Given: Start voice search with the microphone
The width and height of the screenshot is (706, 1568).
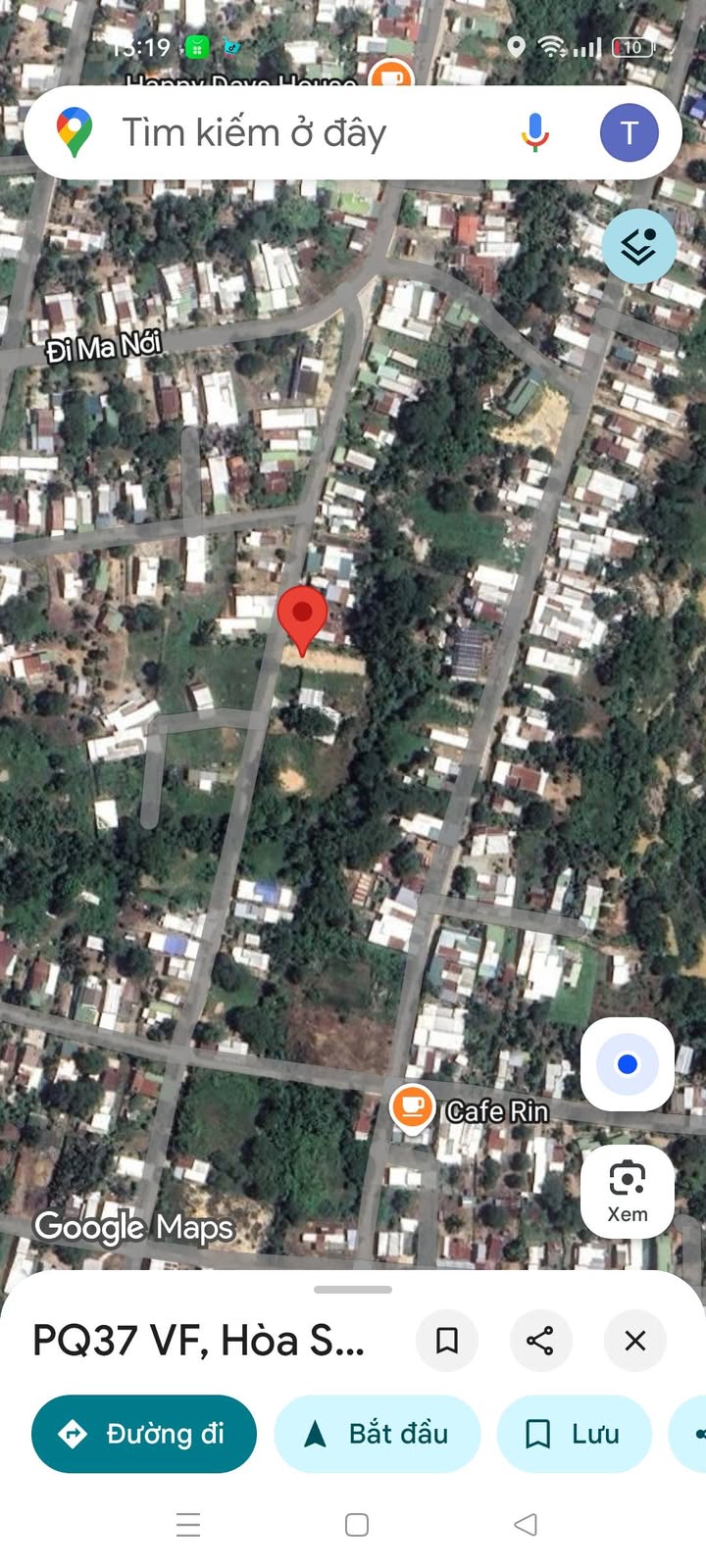Looking at the screenshot, I should click(534, 132).
